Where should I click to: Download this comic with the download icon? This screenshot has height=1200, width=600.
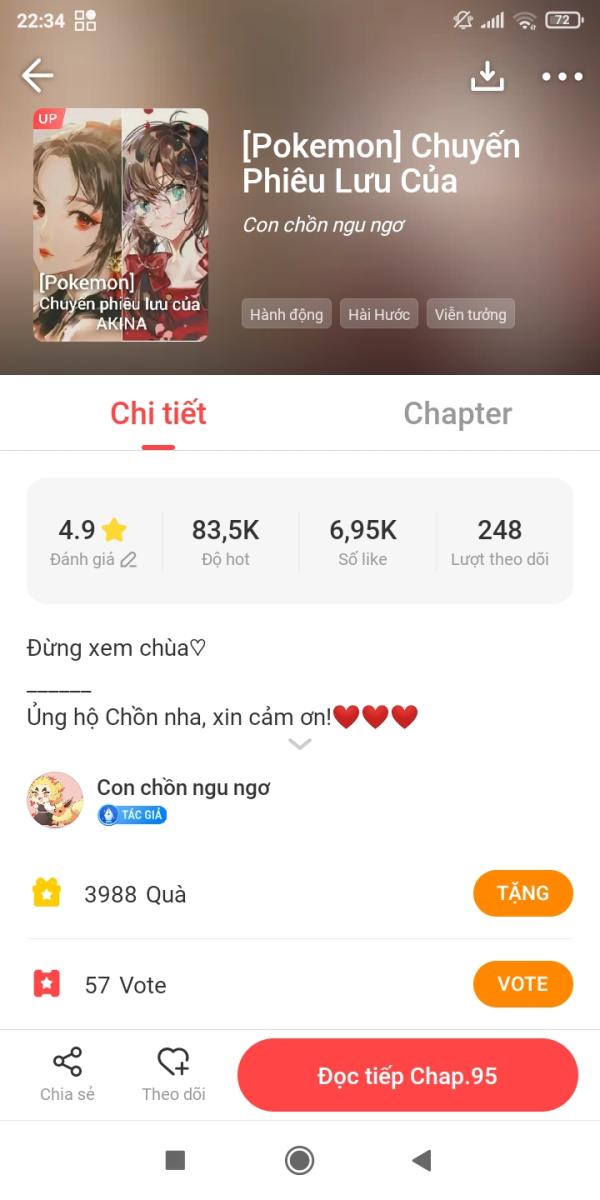487,76
